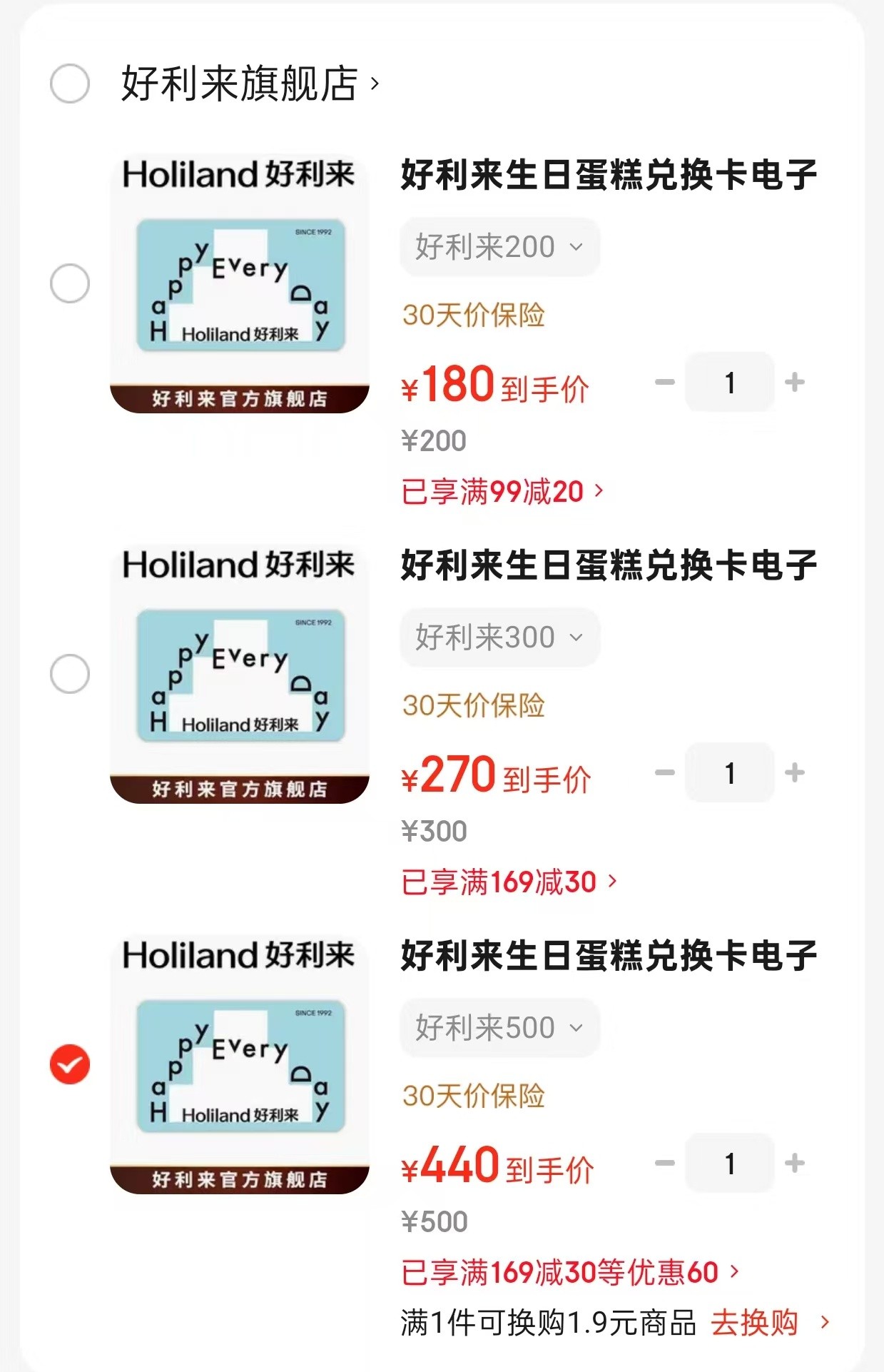The height and width of the screenshot is (1372, 884).
Task: Deselect the 好利来500 card item
Action: 70,1064
